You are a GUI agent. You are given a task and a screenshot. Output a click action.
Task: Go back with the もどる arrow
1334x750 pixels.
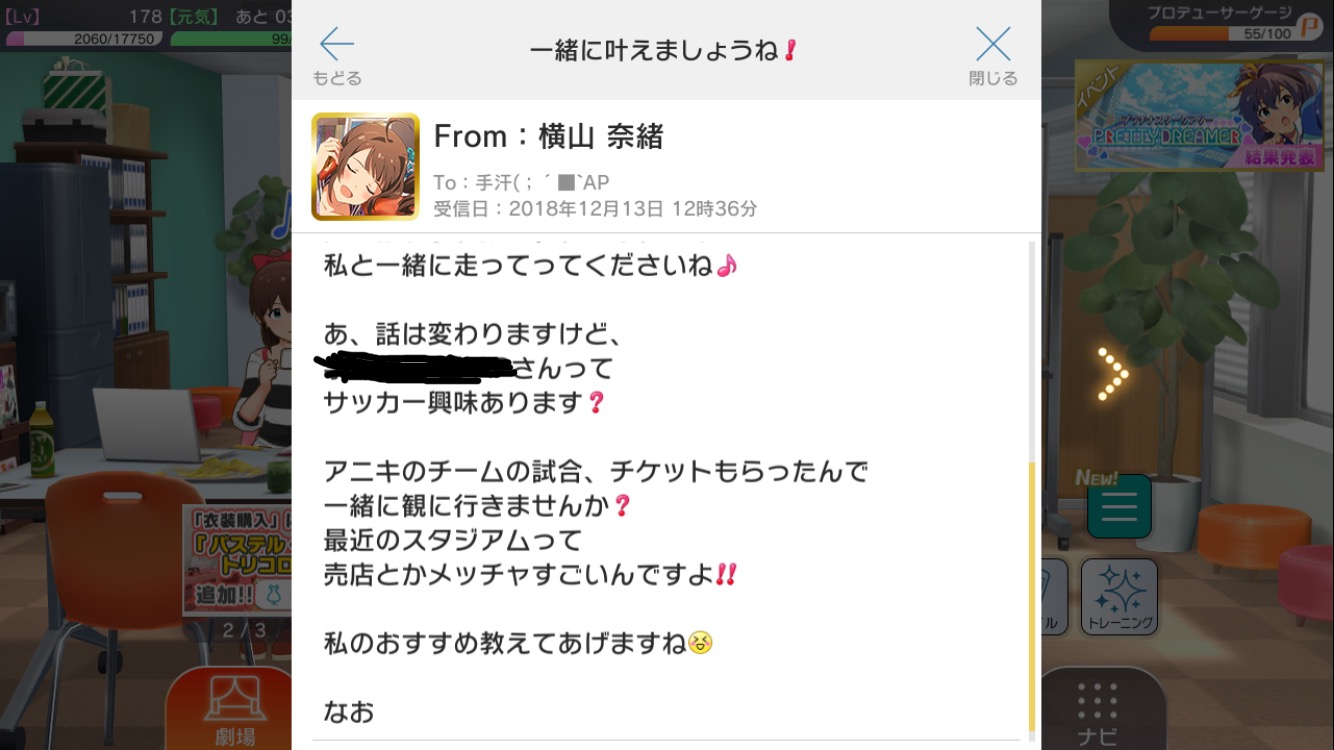click(x=337, y=54)
